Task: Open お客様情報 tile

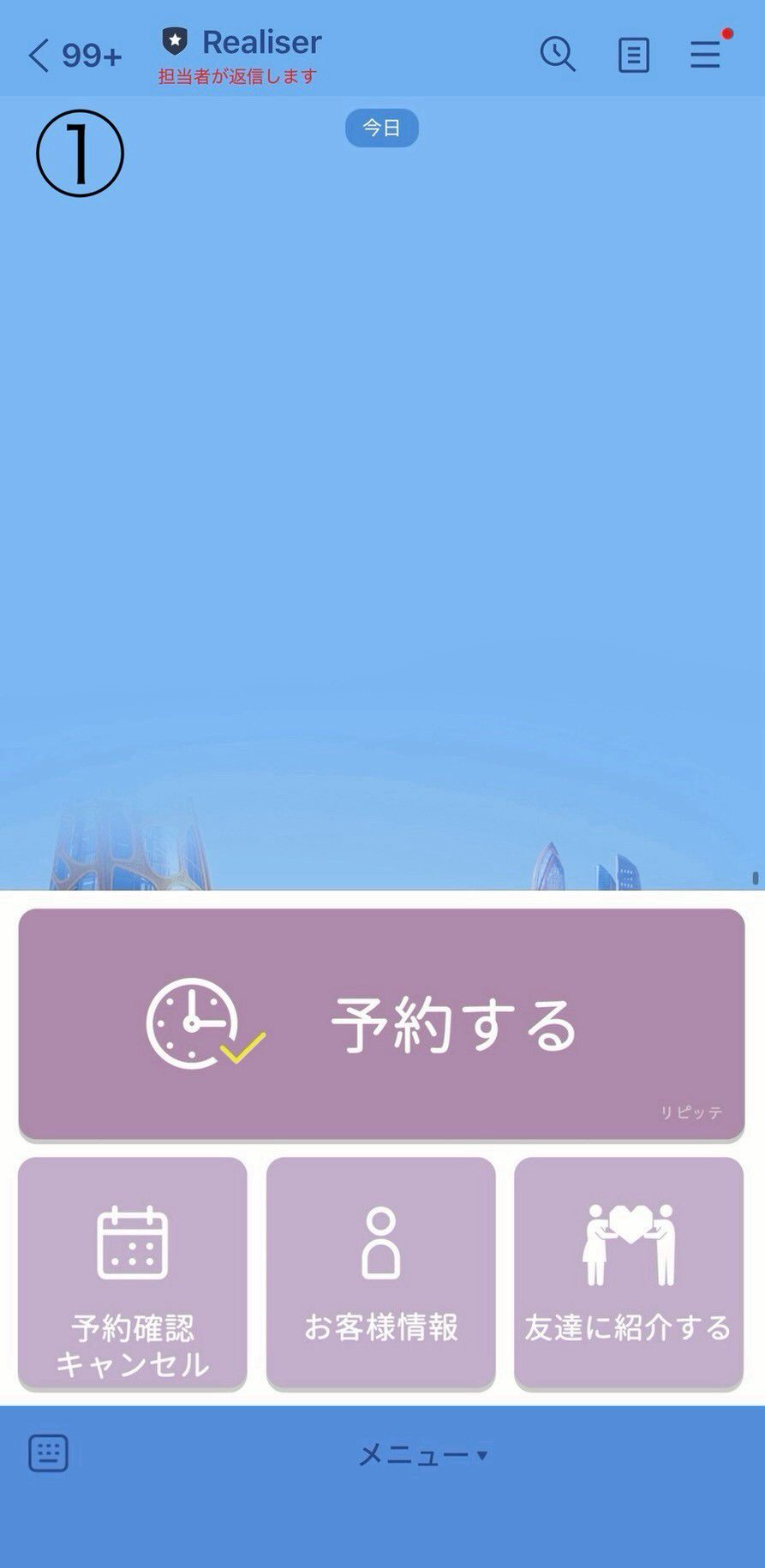Action: 381,1273
